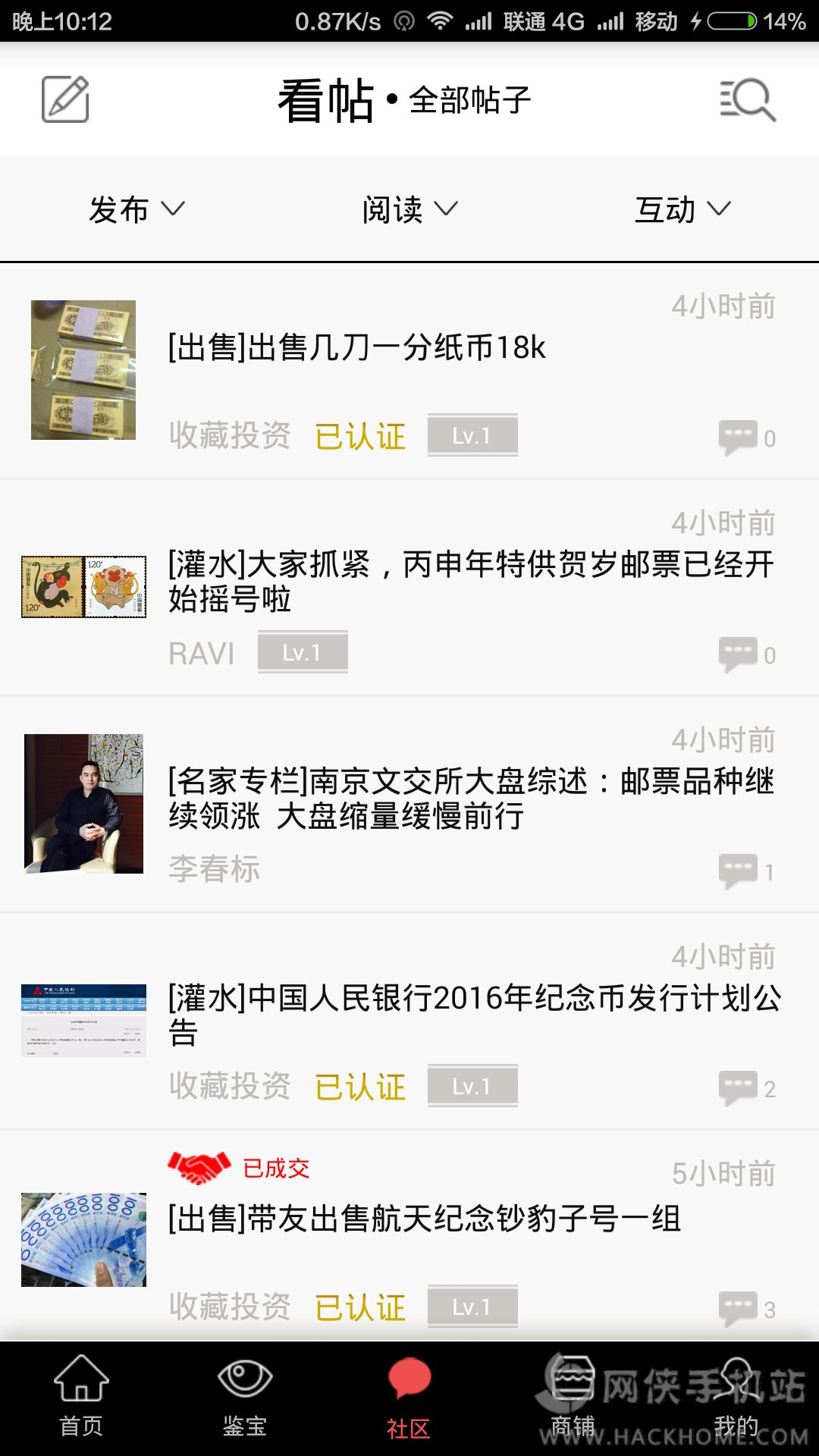Open post 出售几刀一分纸币18k

356,348
